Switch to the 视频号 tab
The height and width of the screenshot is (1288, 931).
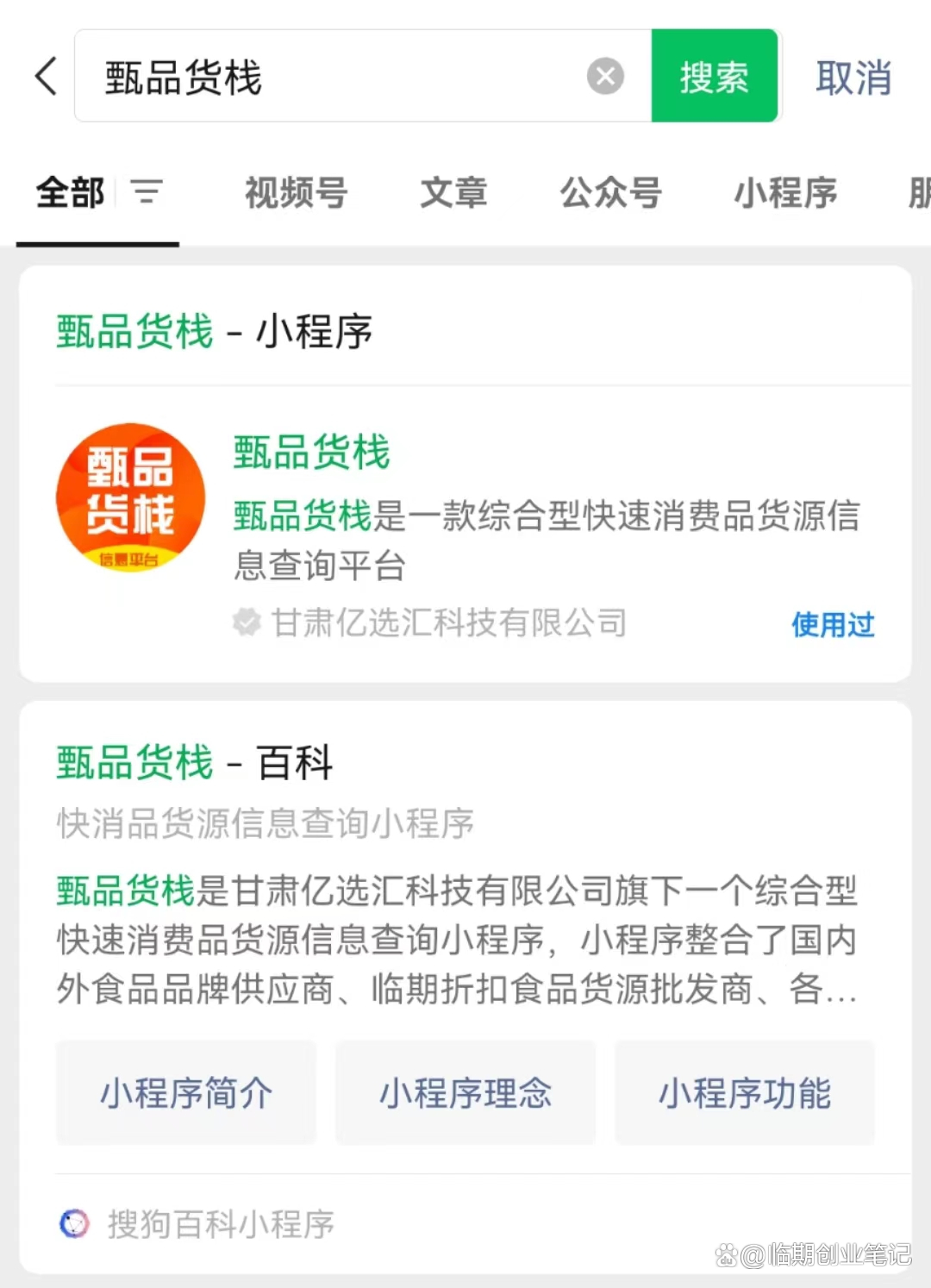[296, 192]
